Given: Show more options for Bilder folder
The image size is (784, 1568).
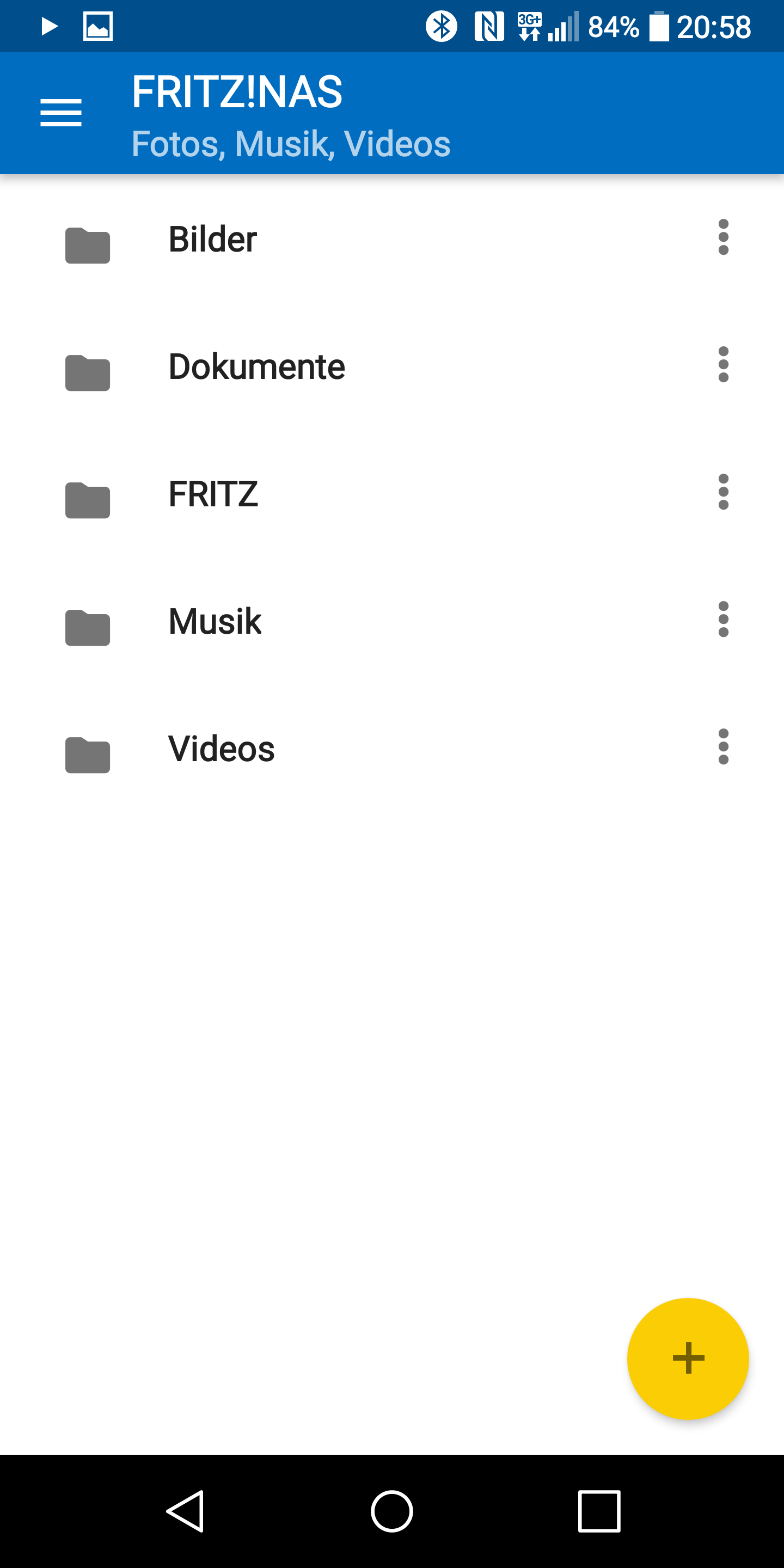Looking at the screenshot, I should pos(723,237).
